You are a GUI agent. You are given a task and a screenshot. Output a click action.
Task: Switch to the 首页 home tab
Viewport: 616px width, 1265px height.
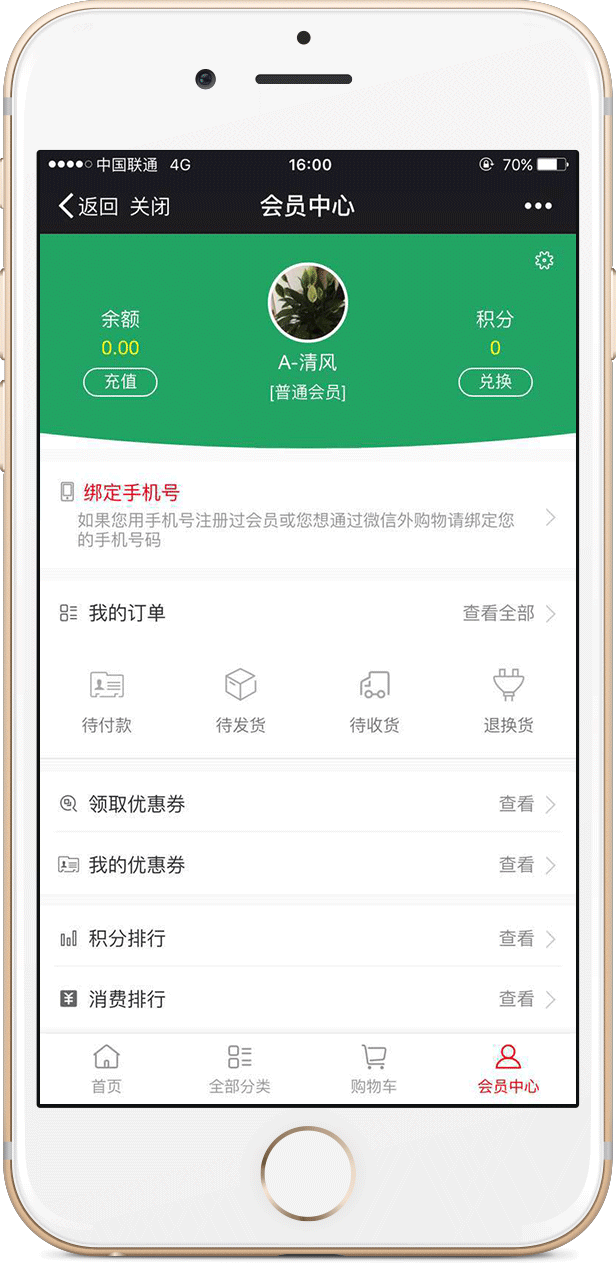(107, 1069)
